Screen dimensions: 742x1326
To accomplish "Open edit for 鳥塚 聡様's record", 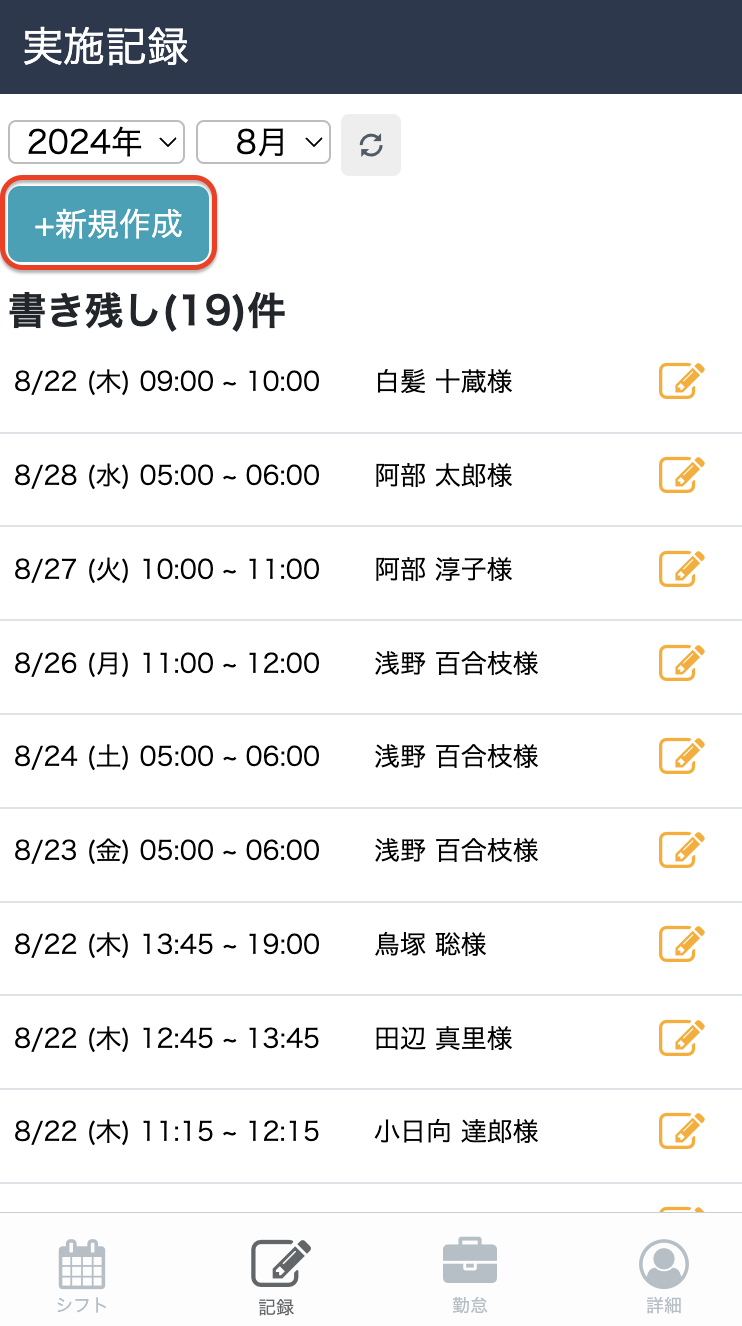I will pos(681,943).
